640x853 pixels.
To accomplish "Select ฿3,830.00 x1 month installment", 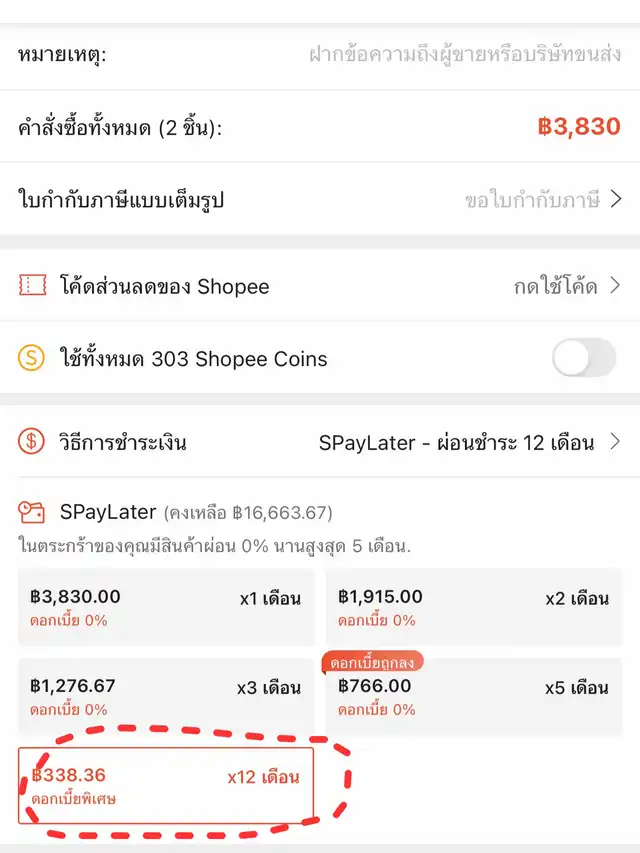I will (165, 607).
